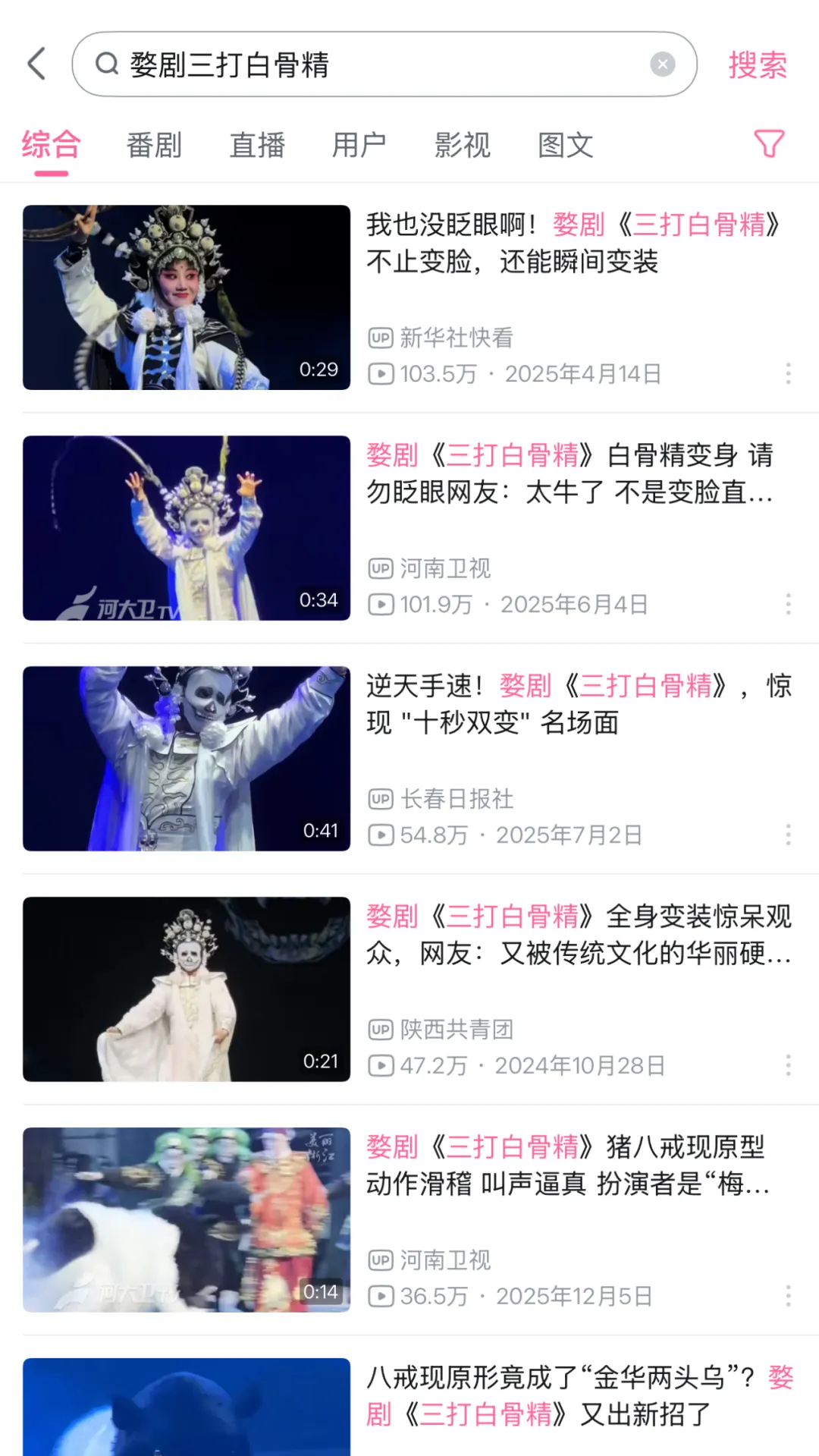
Task: Open the 影视 tab
Action: [x=462, y=145]
